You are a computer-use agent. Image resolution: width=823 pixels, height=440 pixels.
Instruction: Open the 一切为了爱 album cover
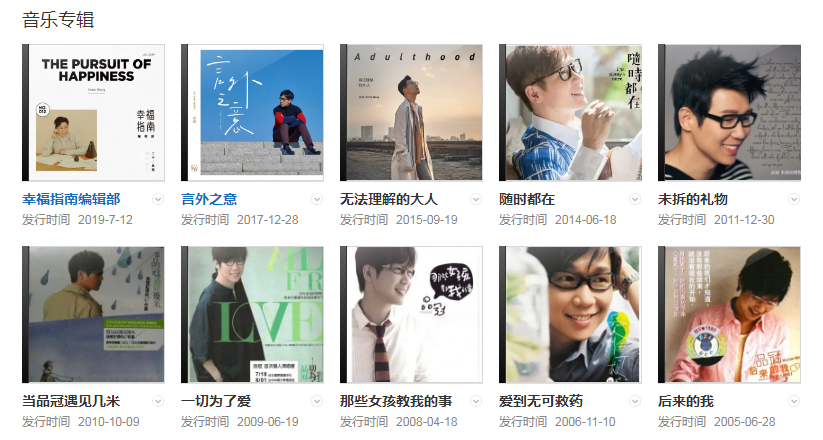coord(252,315)
